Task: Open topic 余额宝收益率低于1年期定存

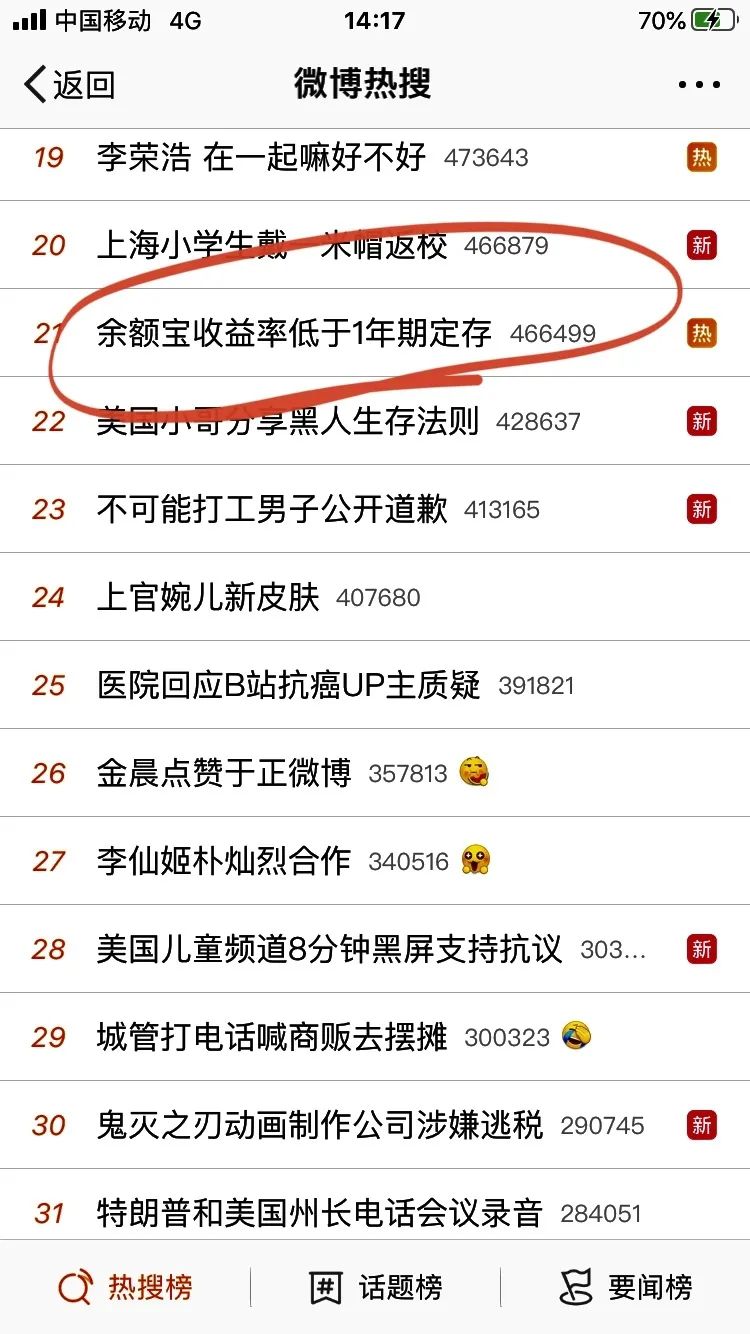Action: [x=294, y=333]
